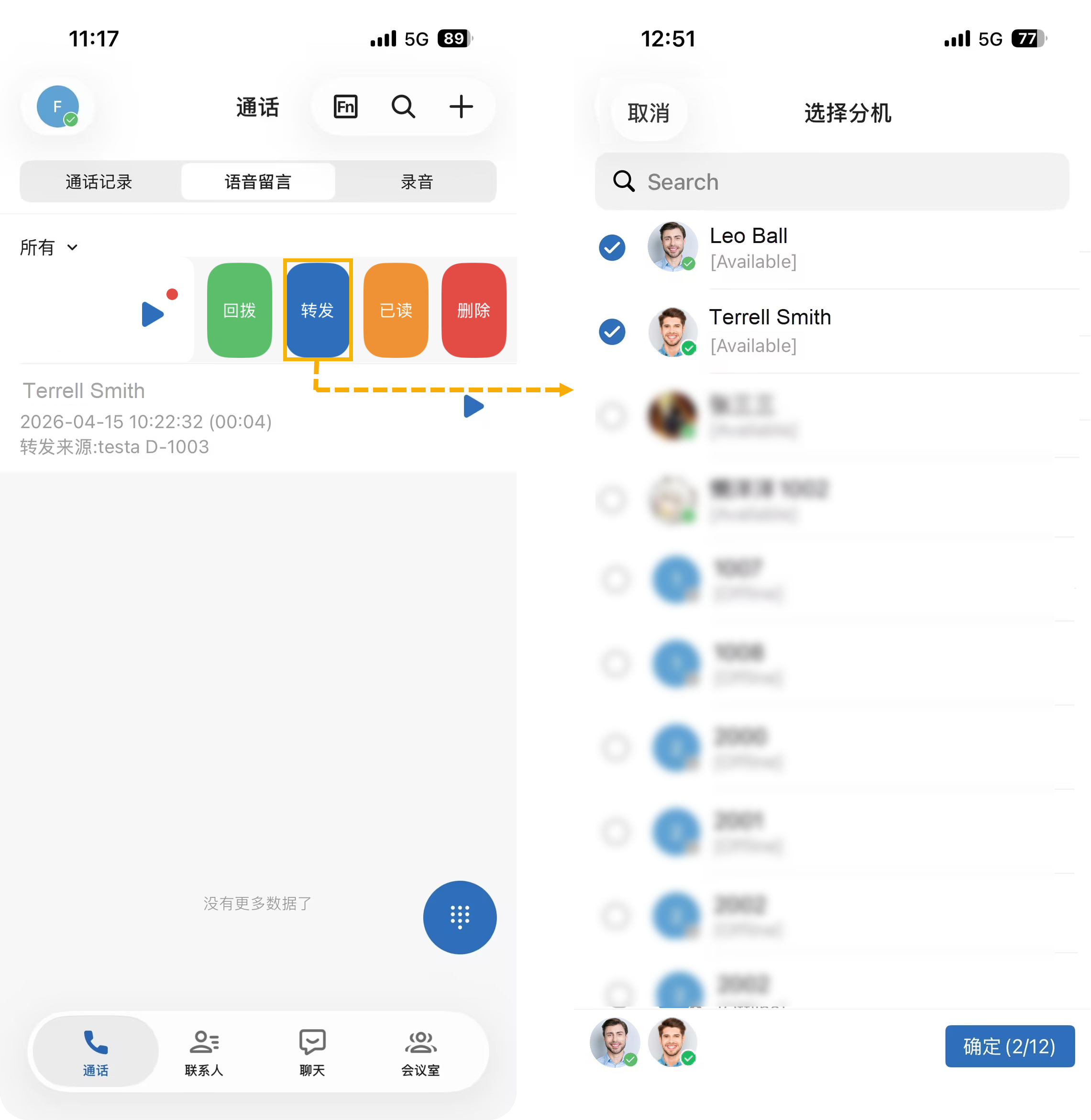The image size is (1091, 1120).
Task: Expand the 所有 filter dropdown
Action: 49,247
